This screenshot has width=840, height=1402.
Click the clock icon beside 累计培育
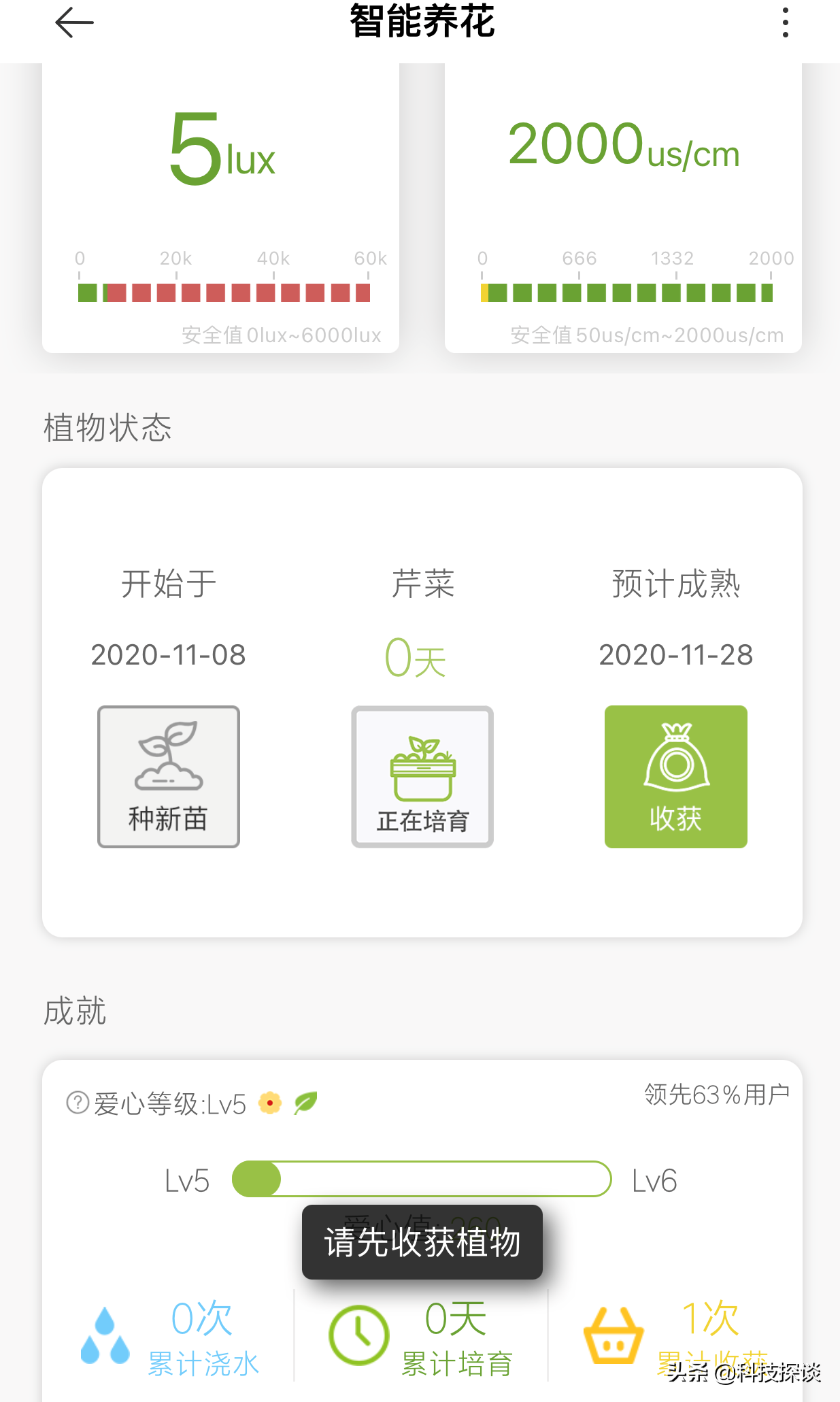[x=358, y=1333]
